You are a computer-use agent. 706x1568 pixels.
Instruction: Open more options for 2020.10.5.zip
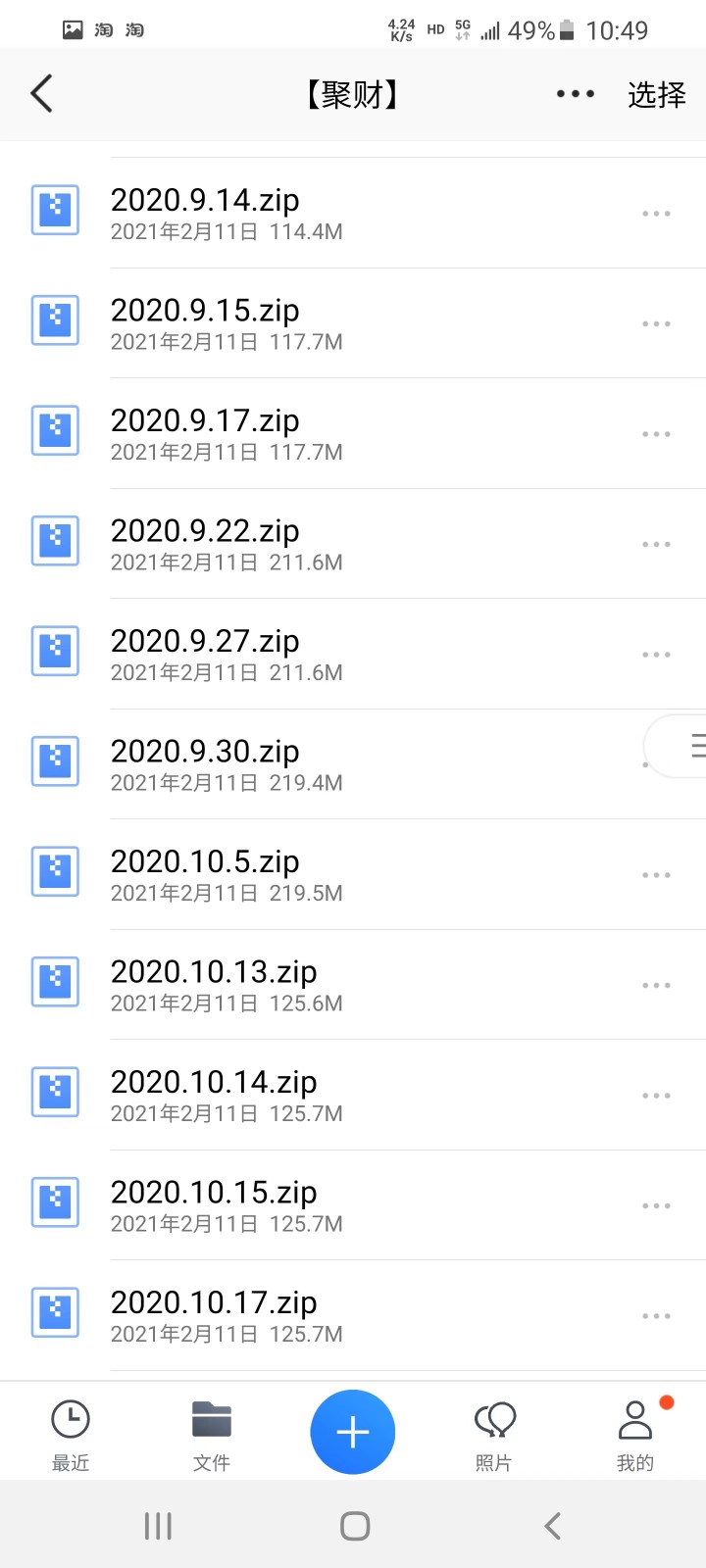click(656, 875)
